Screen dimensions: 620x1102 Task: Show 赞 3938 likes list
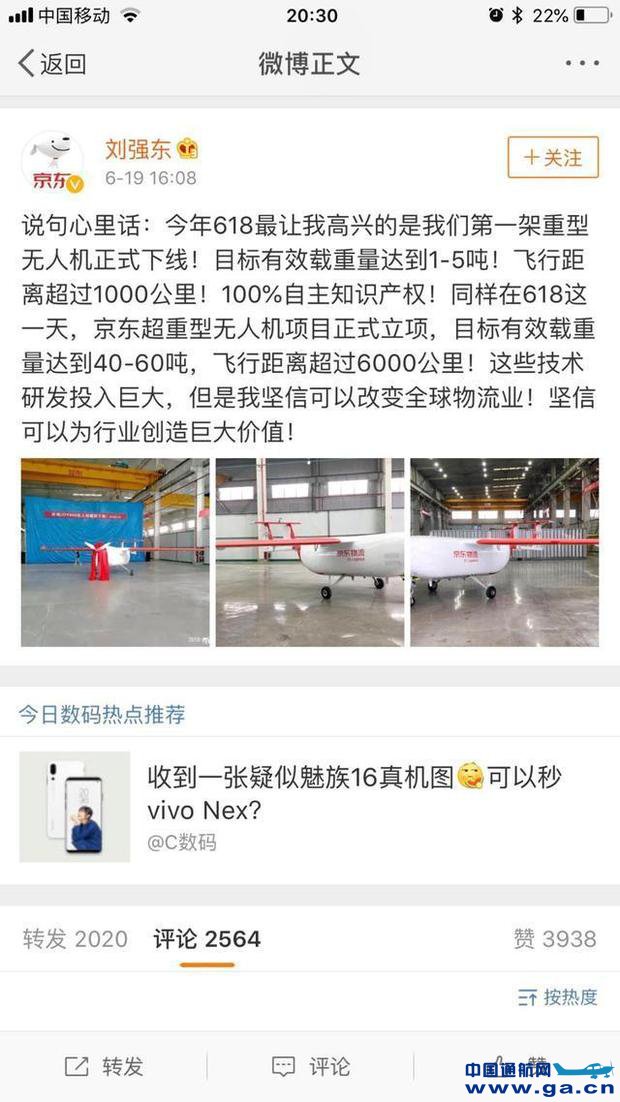point(554,939)
